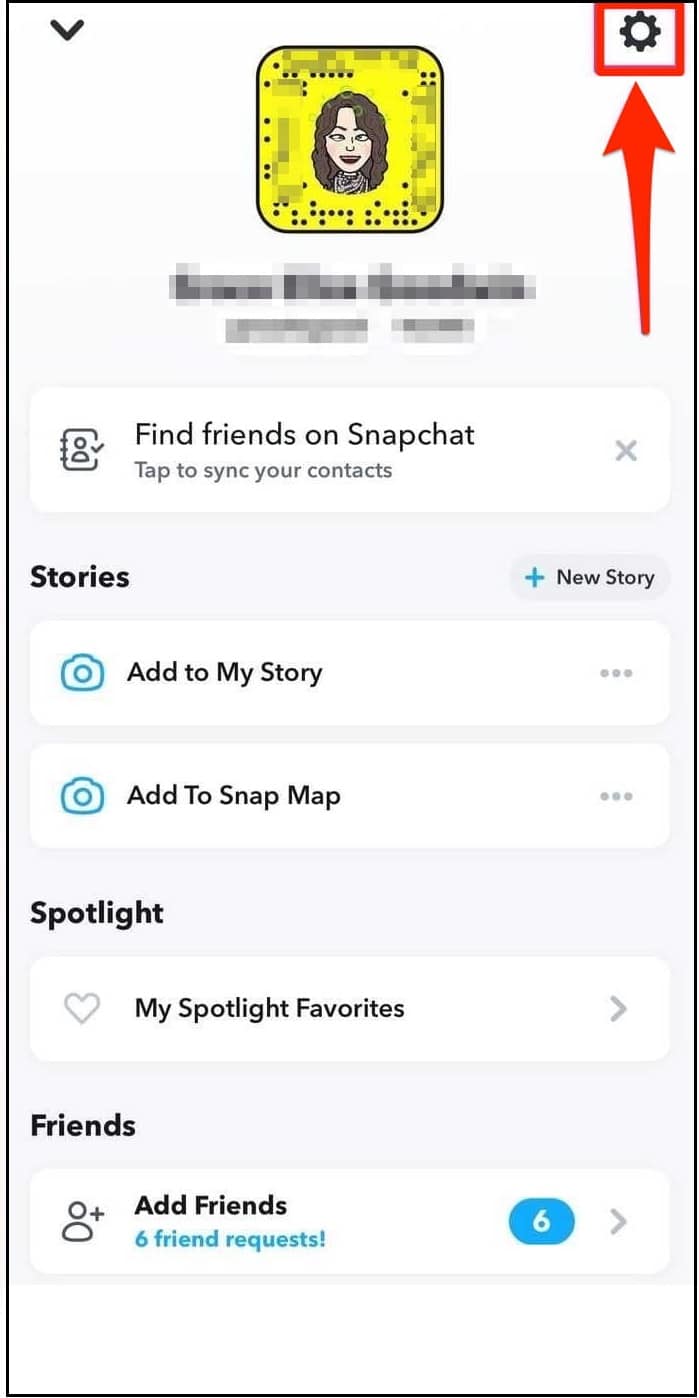Select Add to My Story
This screenshot has height=1398, width=699.
pyautogui.click(x=350, y=673)
